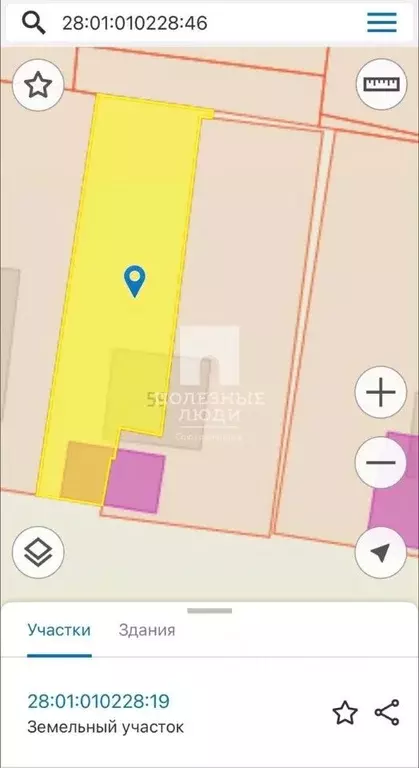Viewport: 419px width, 768px height.
Task: Open favorites via the star button on the map
Action: pos(38,86)
